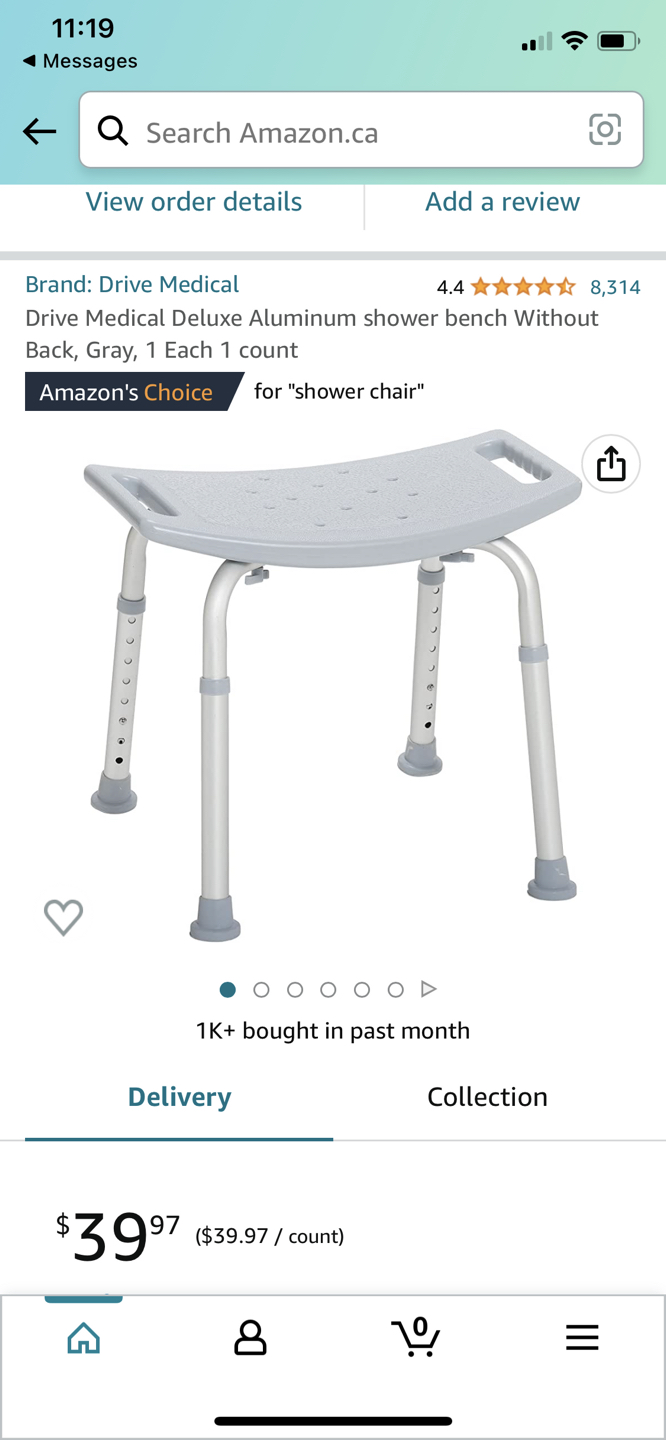Screen dimensions: 666x1440
Task: Select the Delivery tab
Action: pos(179,1097)
